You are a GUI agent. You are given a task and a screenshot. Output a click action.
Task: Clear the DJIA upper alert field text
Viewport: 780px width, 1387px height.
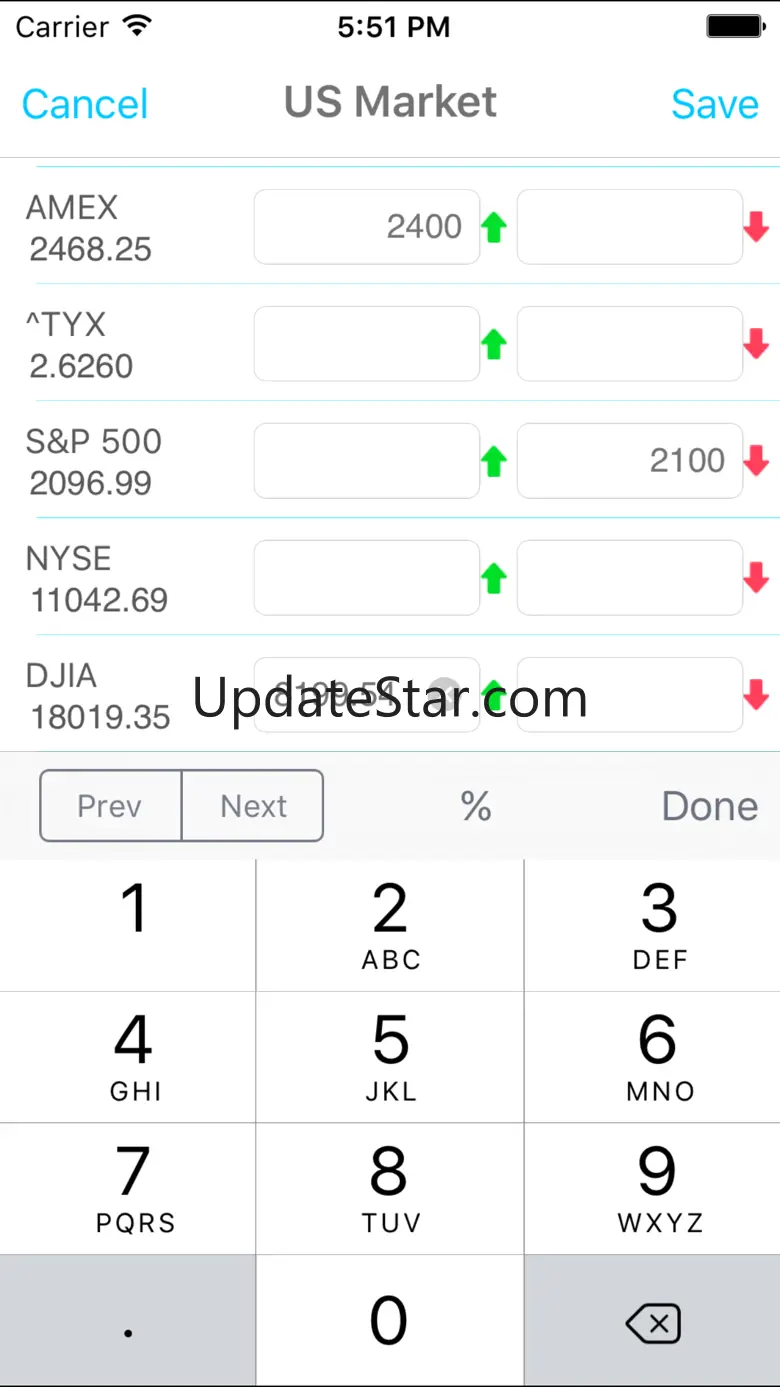(x=444, y=692)
